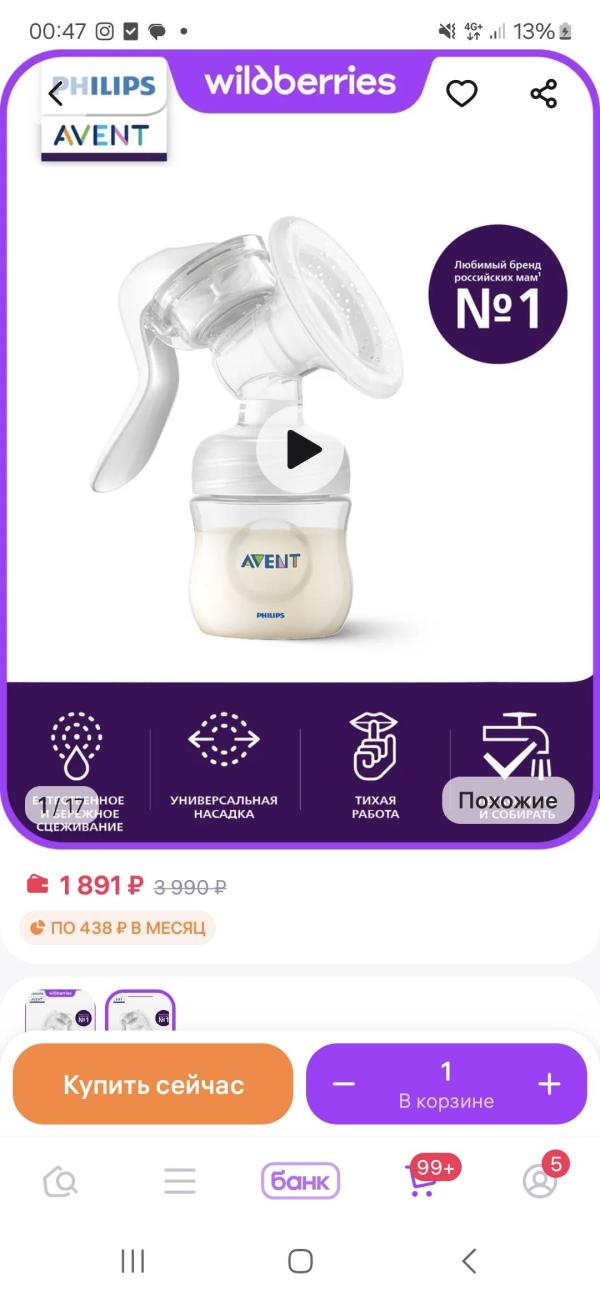Open the catalog menu tab
Image resolution: width=600 pixels, height=1299 pixels.
point(180,1181)
